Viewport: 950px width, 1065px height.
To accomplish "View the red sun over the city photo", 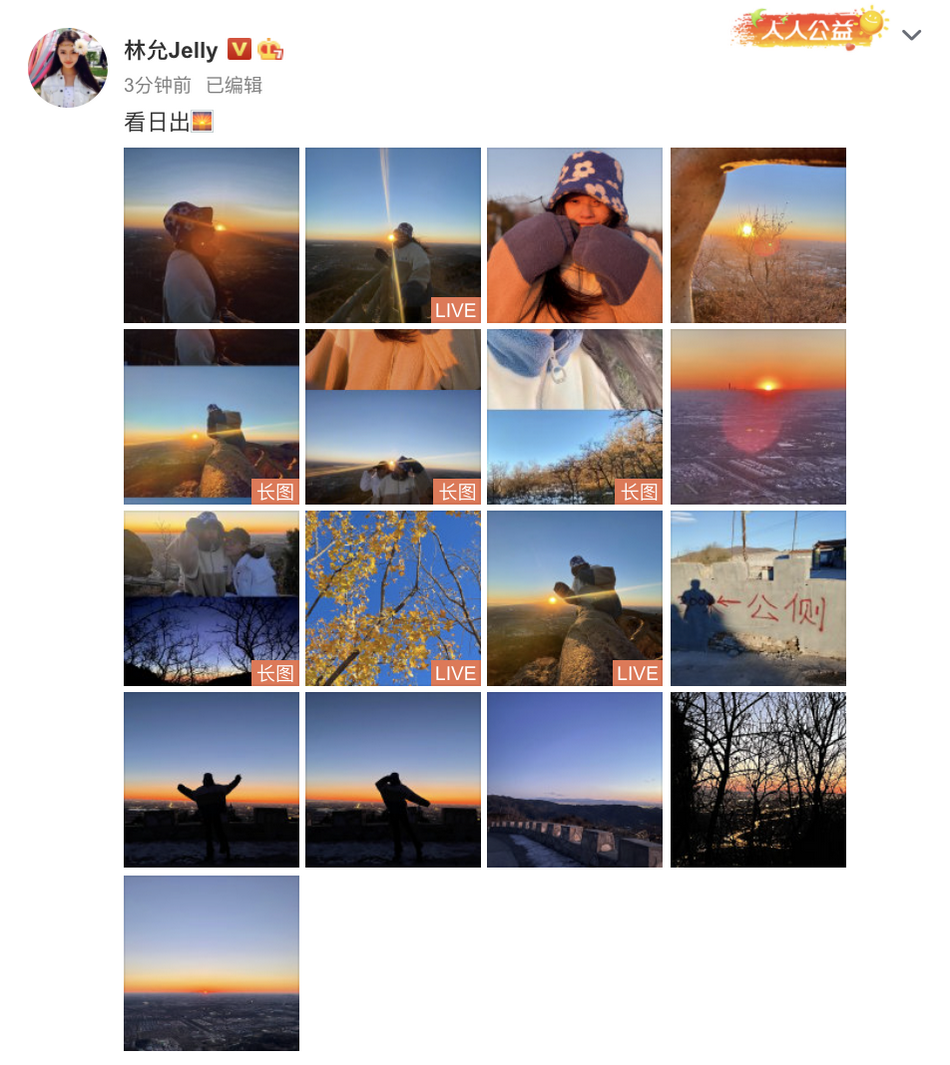I will [x=758, y=416].
